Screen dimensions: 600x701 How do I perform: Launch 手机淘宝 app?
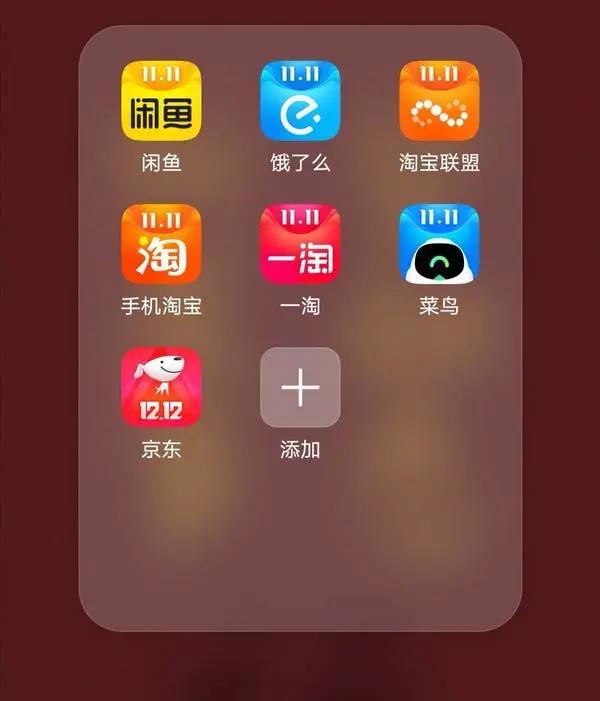(161, 244)
